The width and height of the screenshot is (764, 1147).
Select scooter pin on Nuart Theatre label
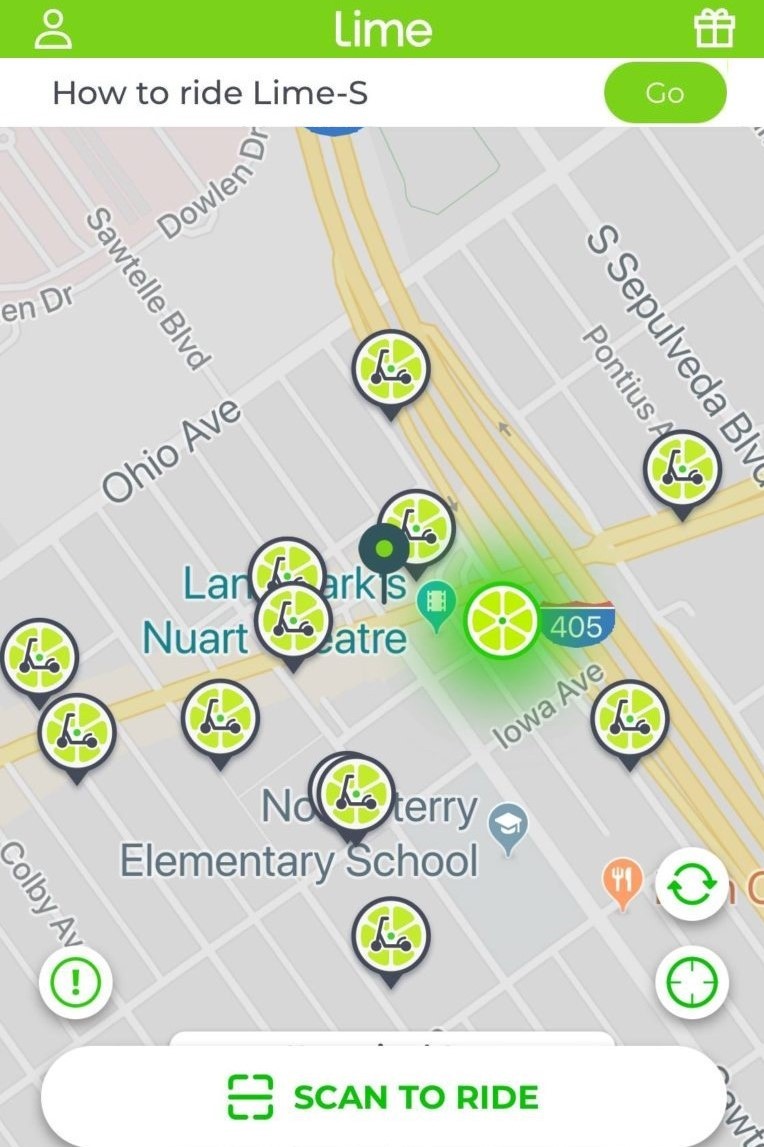[293, 621]
